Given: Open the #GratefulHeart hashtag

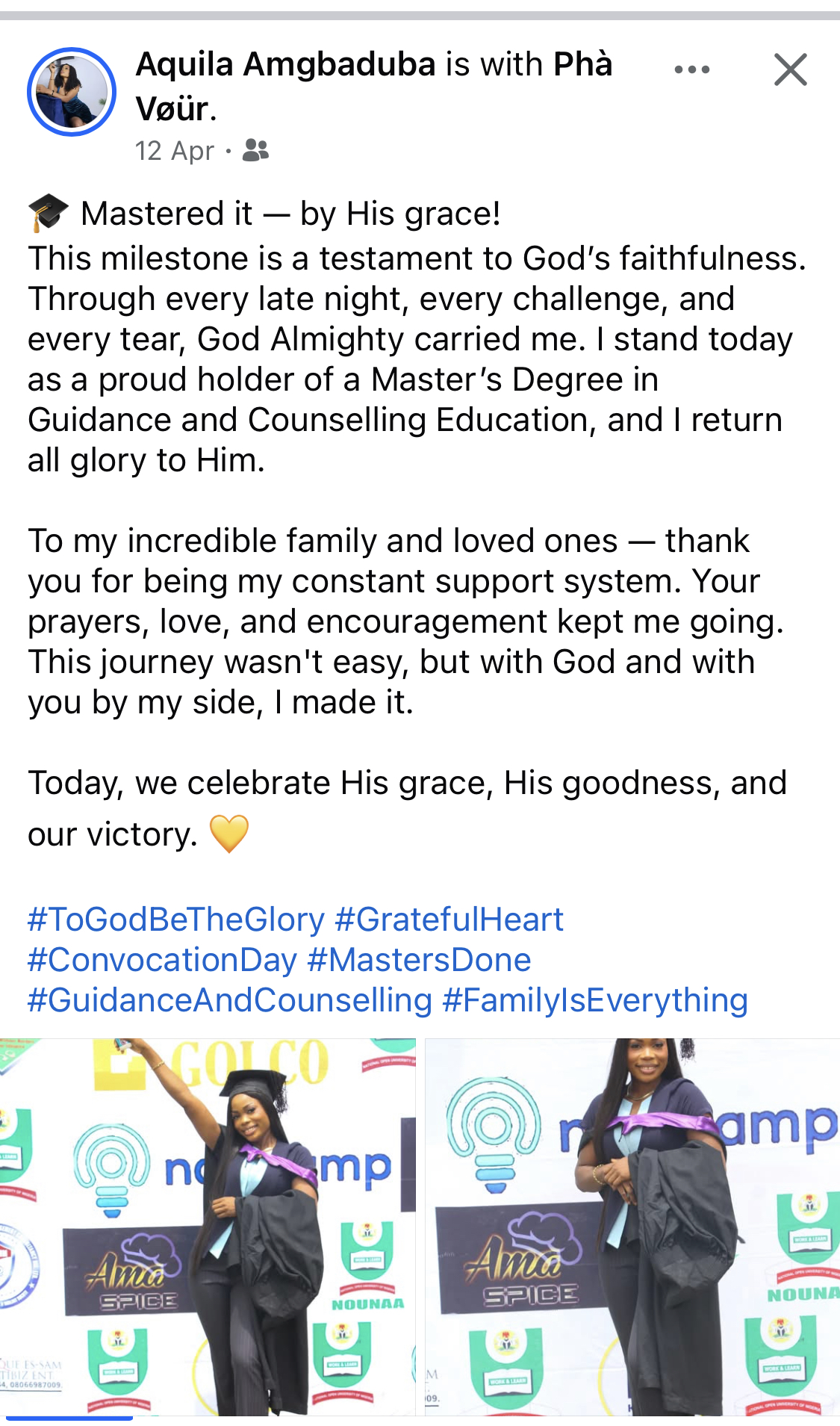Looking at the screenshot, I should pyautogui.click(x=449, y=920).
